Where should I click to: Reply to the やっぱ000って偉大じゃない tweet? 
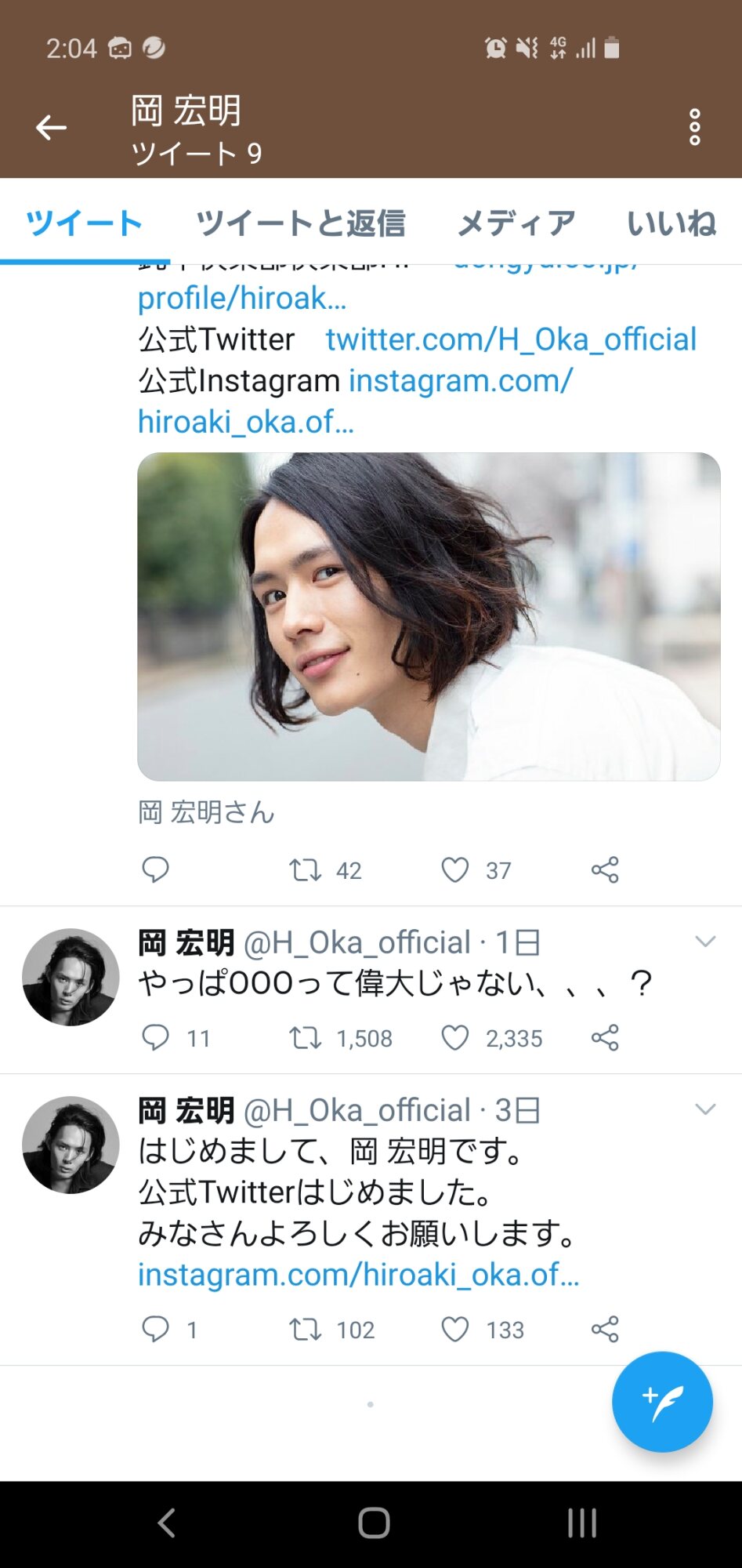point(155,1038)
